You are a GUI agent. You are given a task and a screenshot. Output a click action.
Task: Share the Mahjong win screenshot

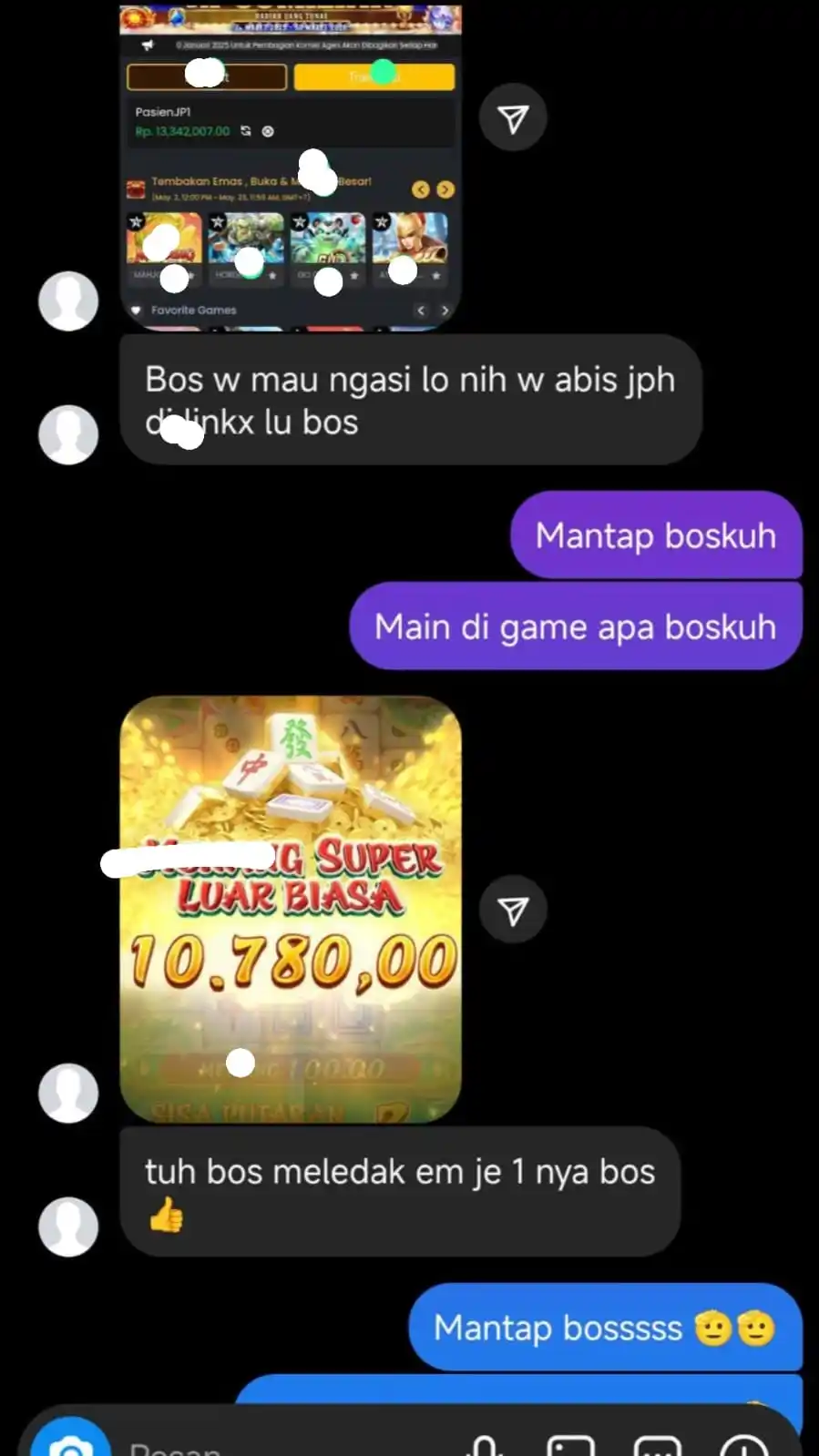pyautogui.click(x=513, y=910)
